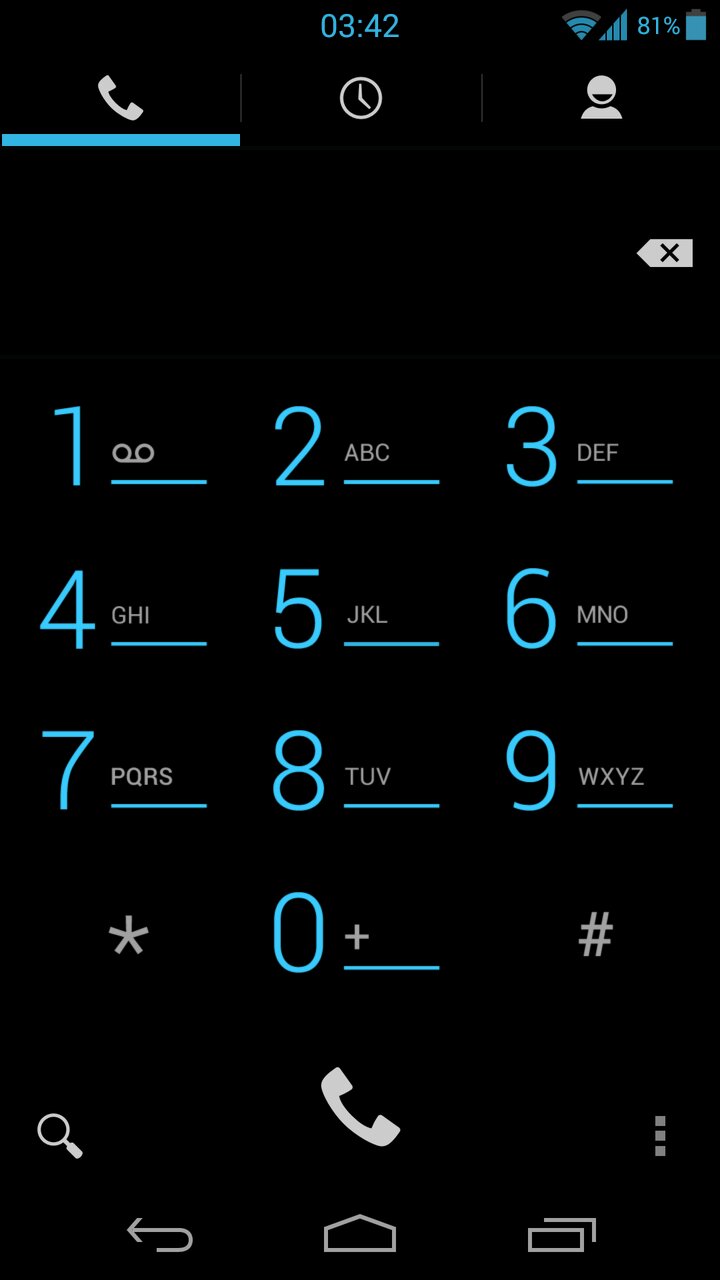This screenshot has width=720, height=1280.
Task: Place the call with phone button
Action: (x=360, y=1107)
